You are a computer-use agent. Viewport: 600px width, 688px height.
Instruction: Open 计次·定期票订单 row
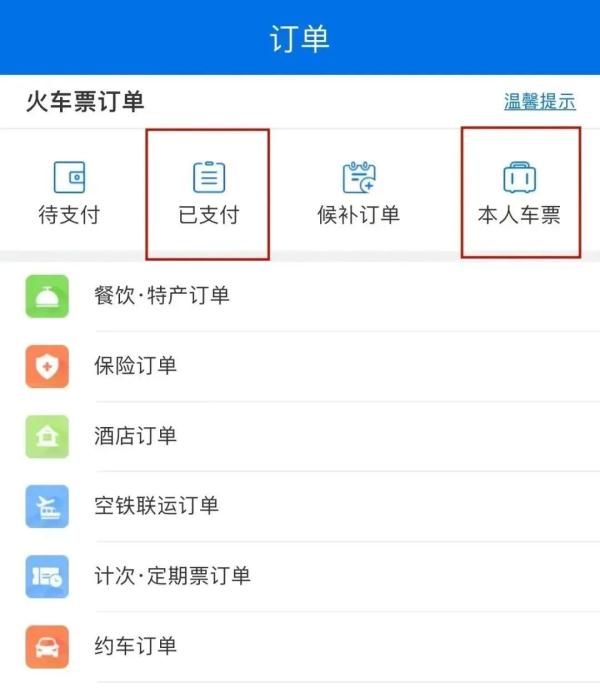pos(300,576)
